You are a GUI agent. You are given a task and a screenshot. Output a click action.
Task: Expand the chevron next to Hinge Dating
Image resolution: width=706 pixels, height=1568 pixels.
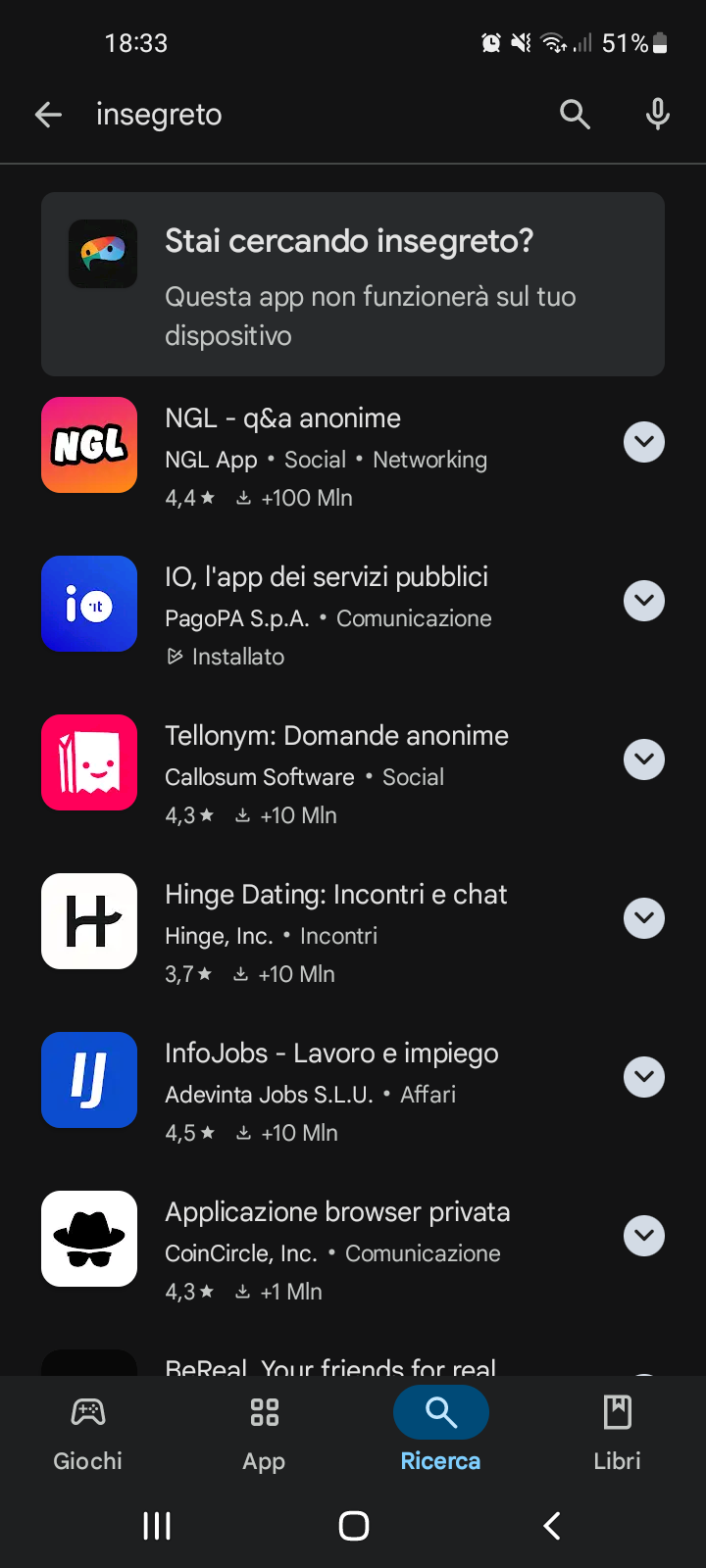pyautogui.click(x=644, y=918)
